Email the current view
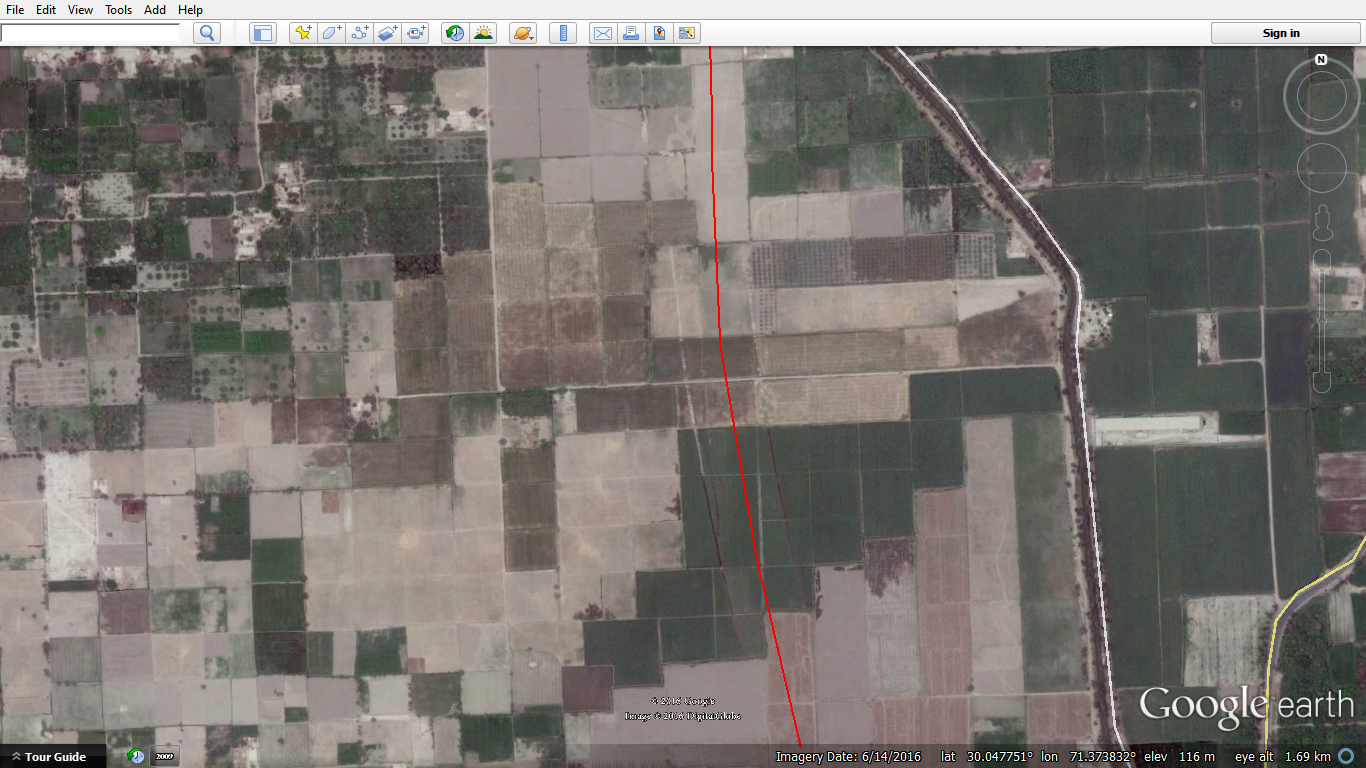The width and height of the screenshot is (1366, 768). (x=602, y=33)
